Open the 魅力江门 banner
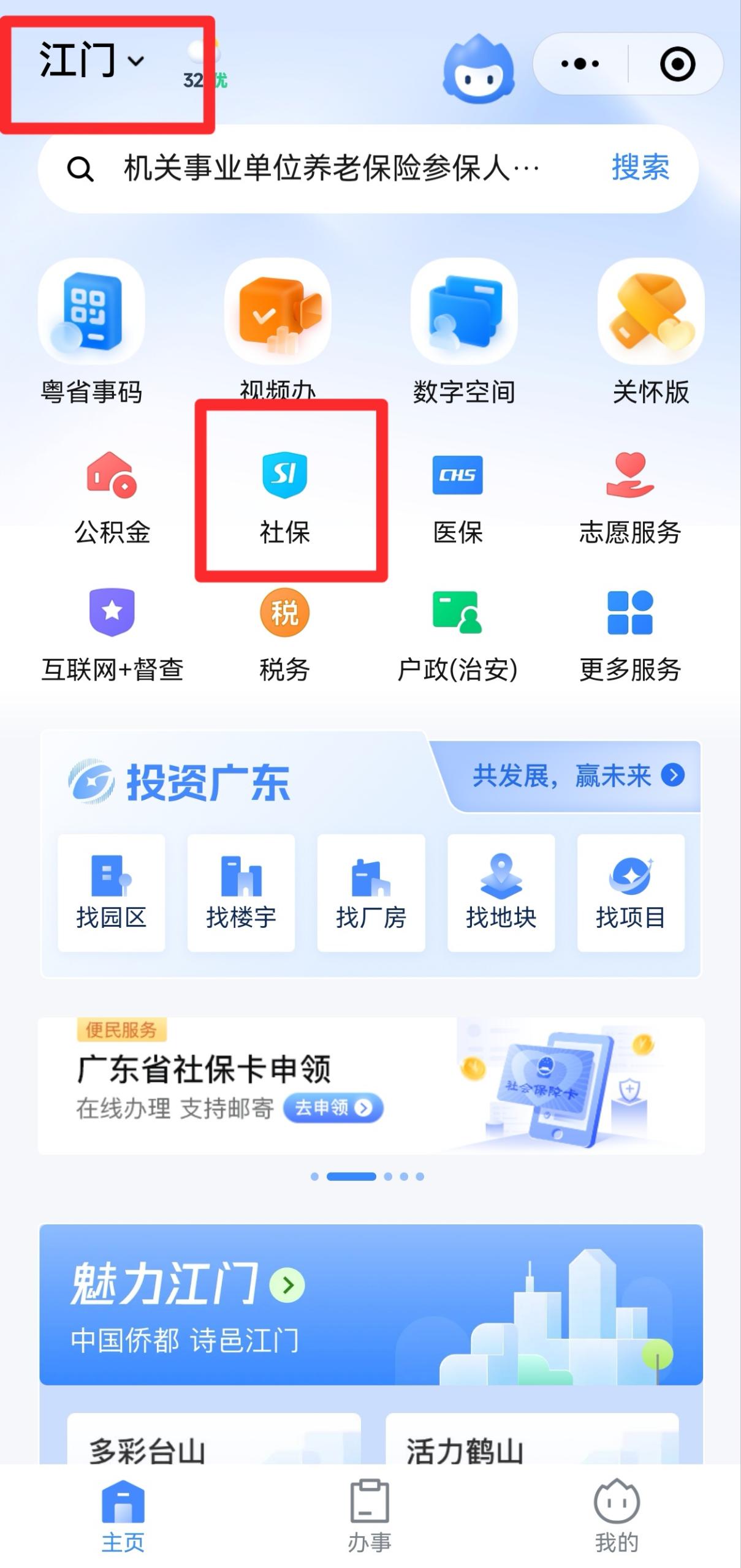 [x=371, y=1305]
